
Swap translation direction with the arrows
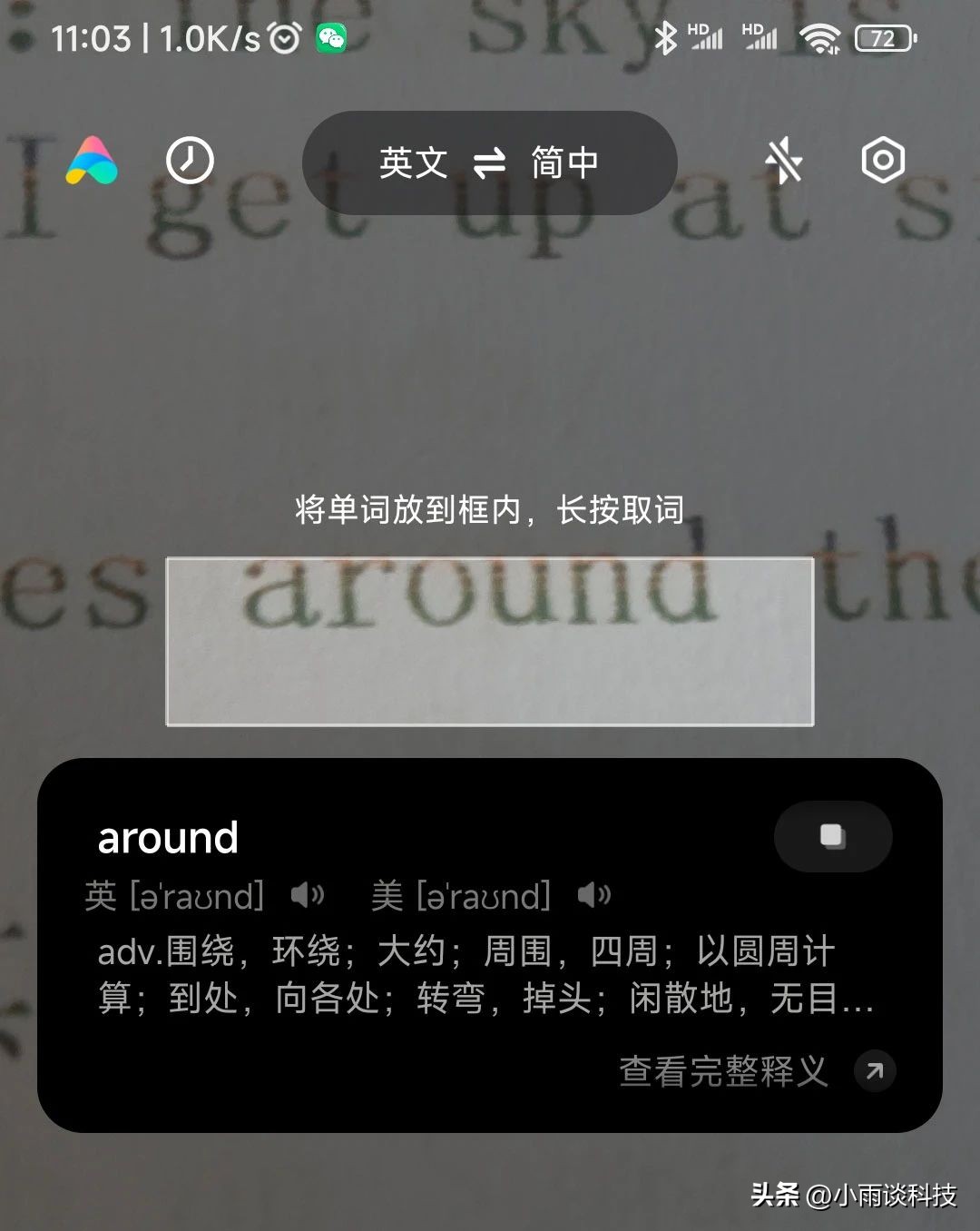[488, 162]
